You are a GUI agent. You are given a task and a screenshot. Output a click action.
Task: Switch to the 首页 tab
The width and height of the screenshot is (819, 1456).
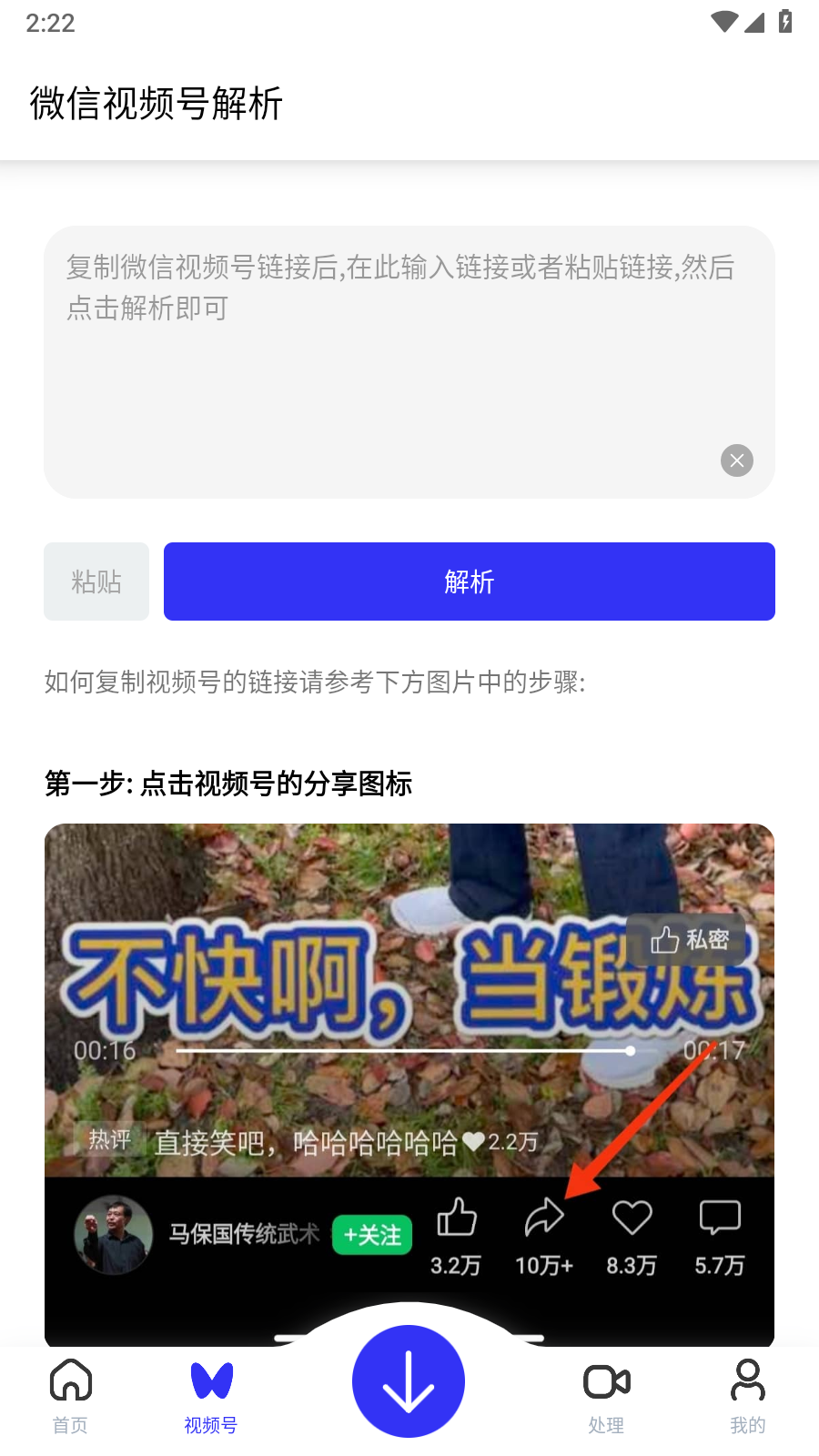71,1392
